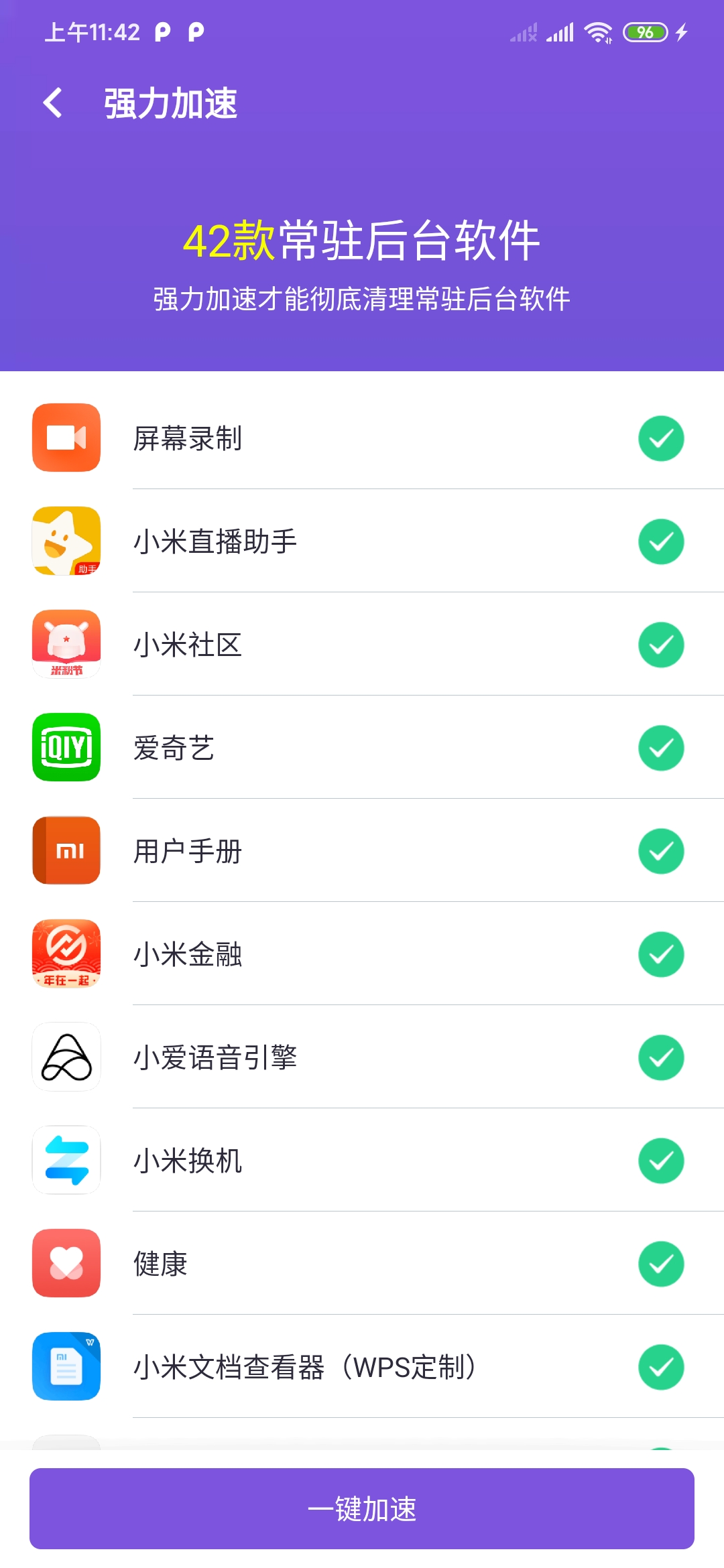This screenshot has height=1568, width=724.
Task: Tap the battery indicator in status bar
Action: click(x=646, y=31)
